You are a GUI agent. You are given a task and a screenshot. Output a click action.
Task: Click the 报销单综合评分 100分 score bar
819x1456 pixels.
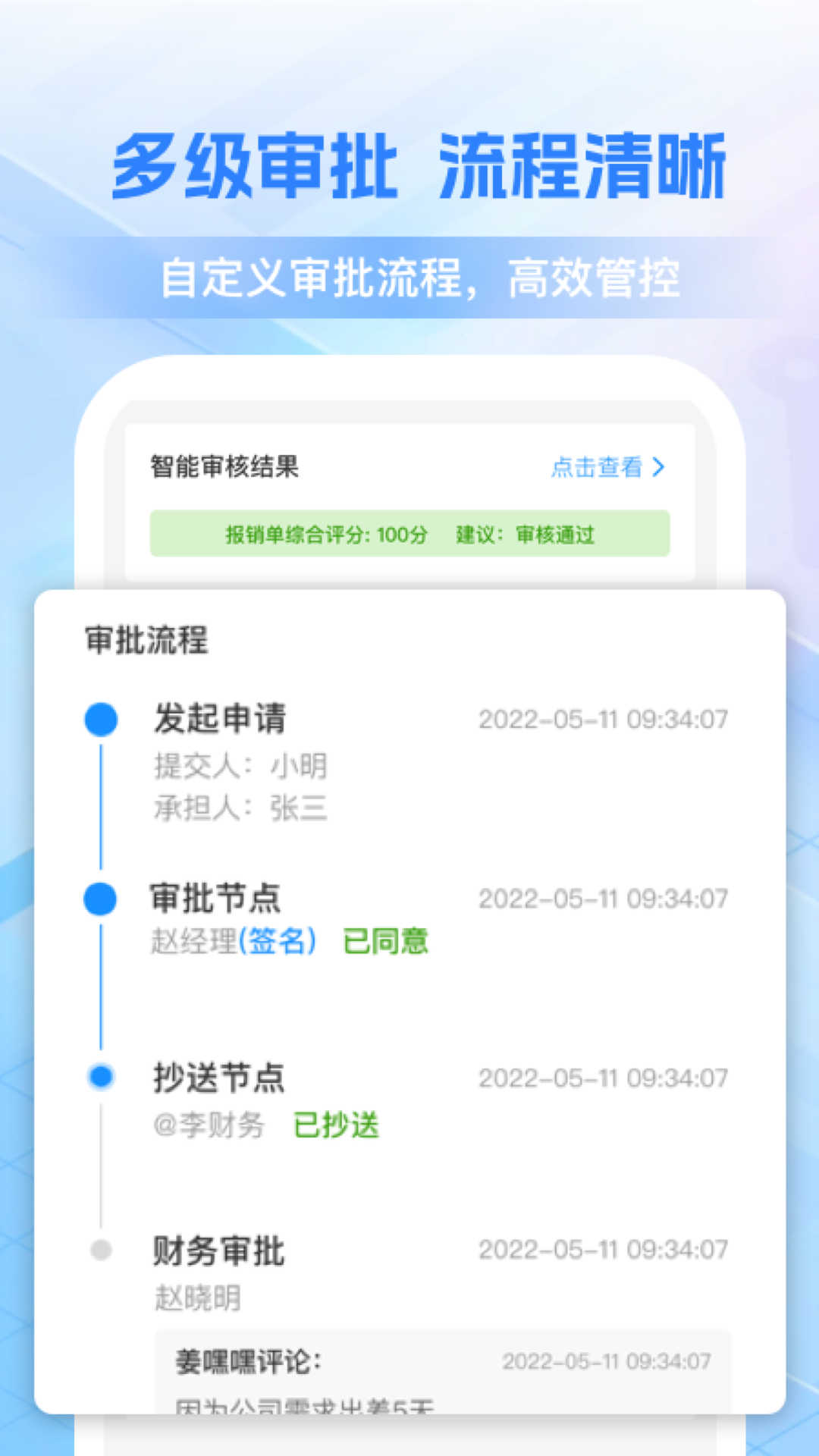click(x=409, y=535)
